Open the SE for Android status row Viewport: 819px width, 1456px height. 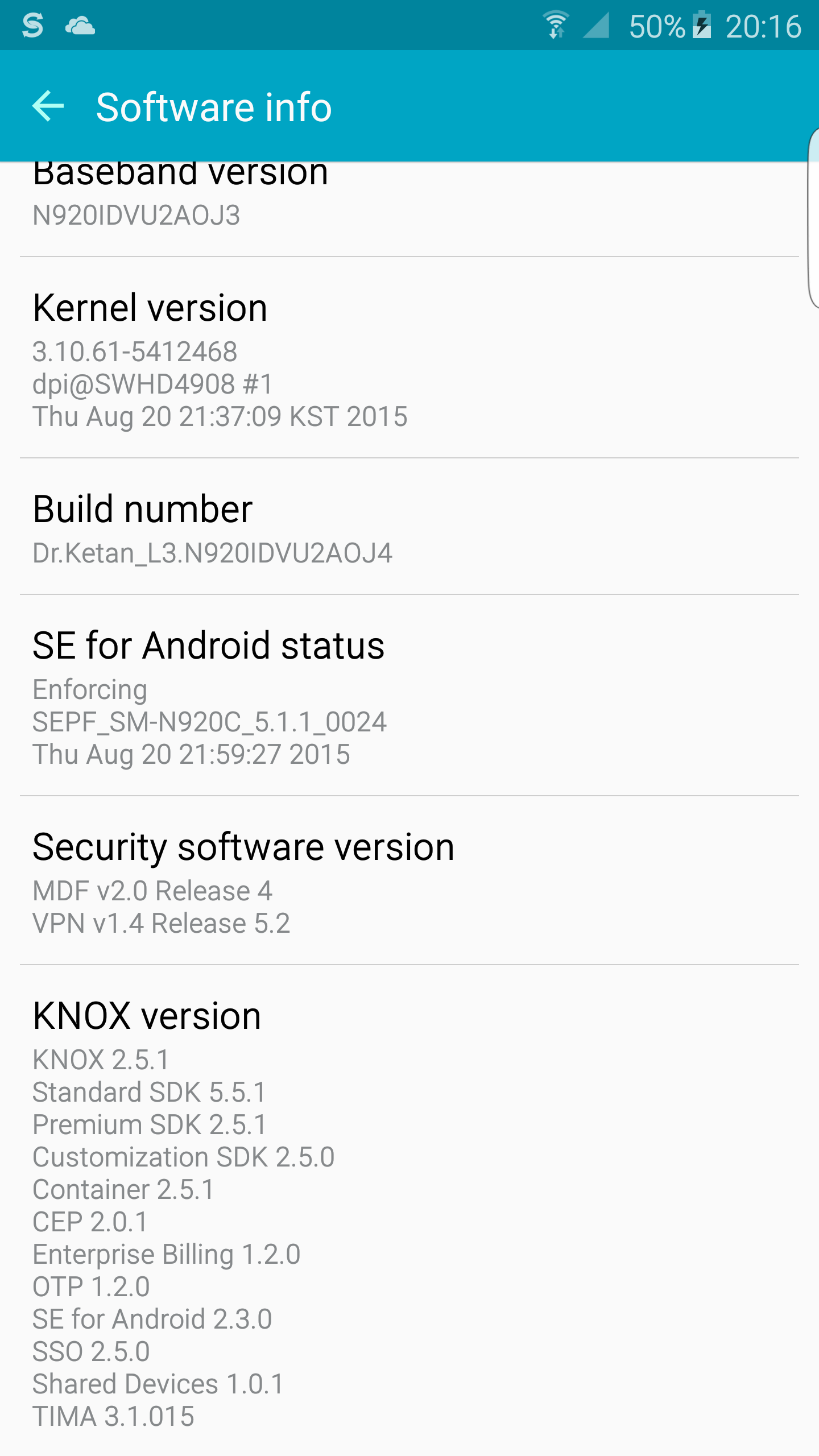409,696
